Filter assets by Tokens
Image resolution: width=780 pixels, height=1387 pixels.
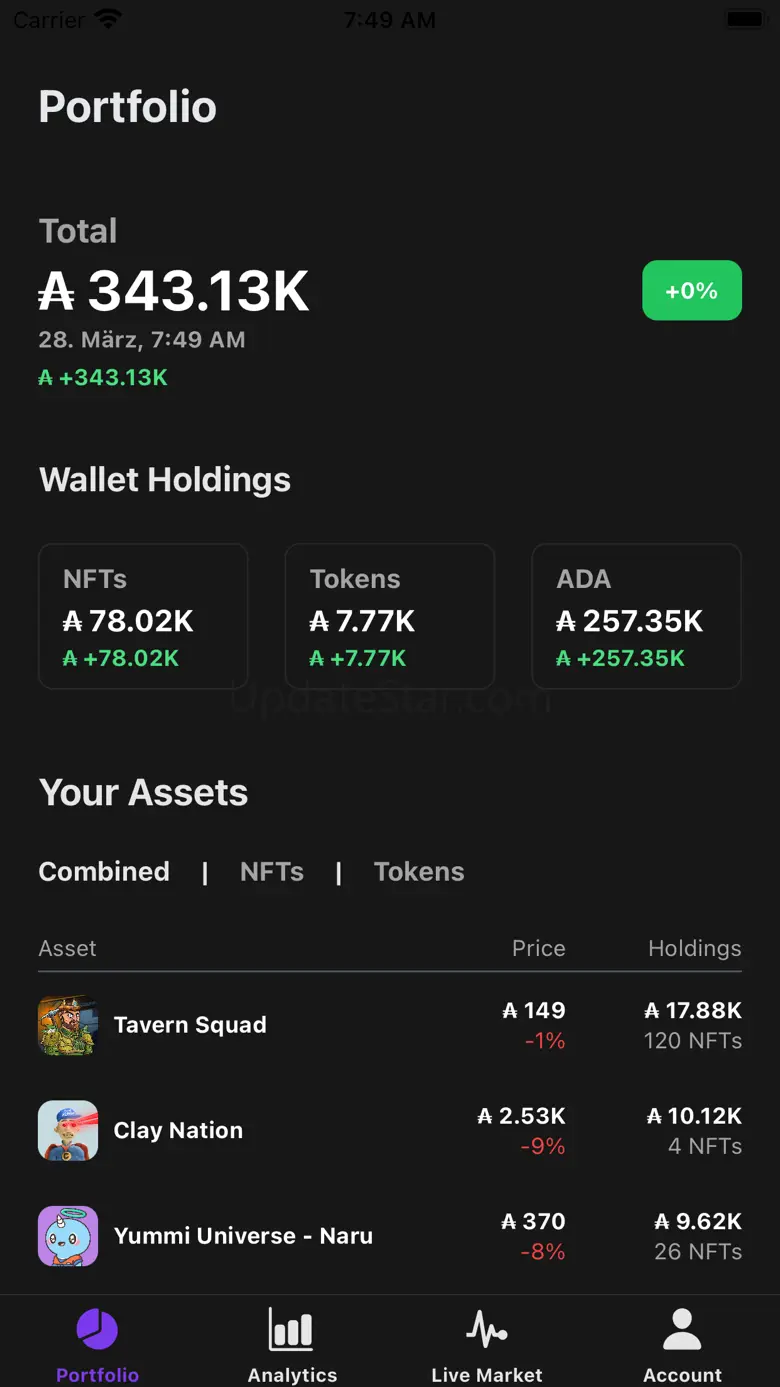coord(419,871)
